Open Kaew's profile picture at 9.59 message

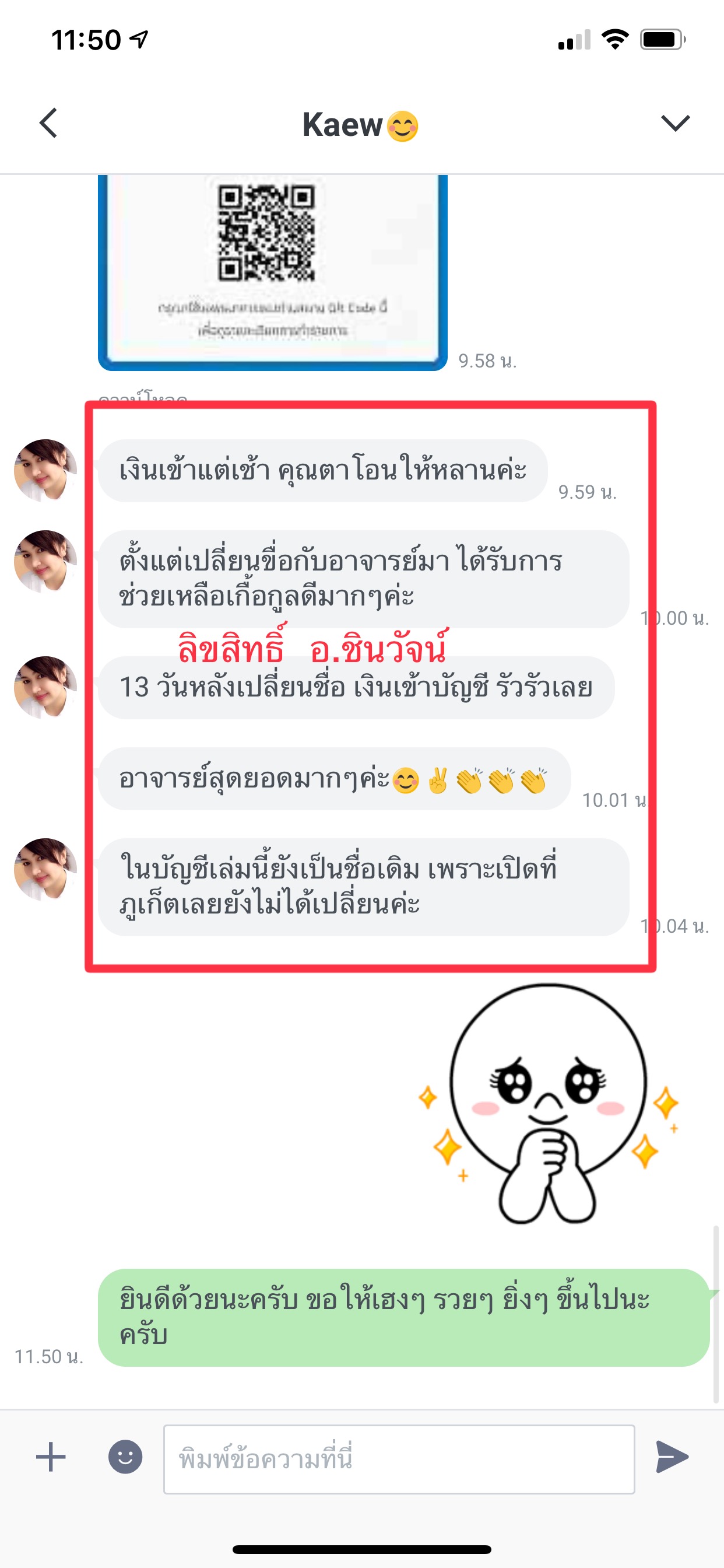click(45, 471)
